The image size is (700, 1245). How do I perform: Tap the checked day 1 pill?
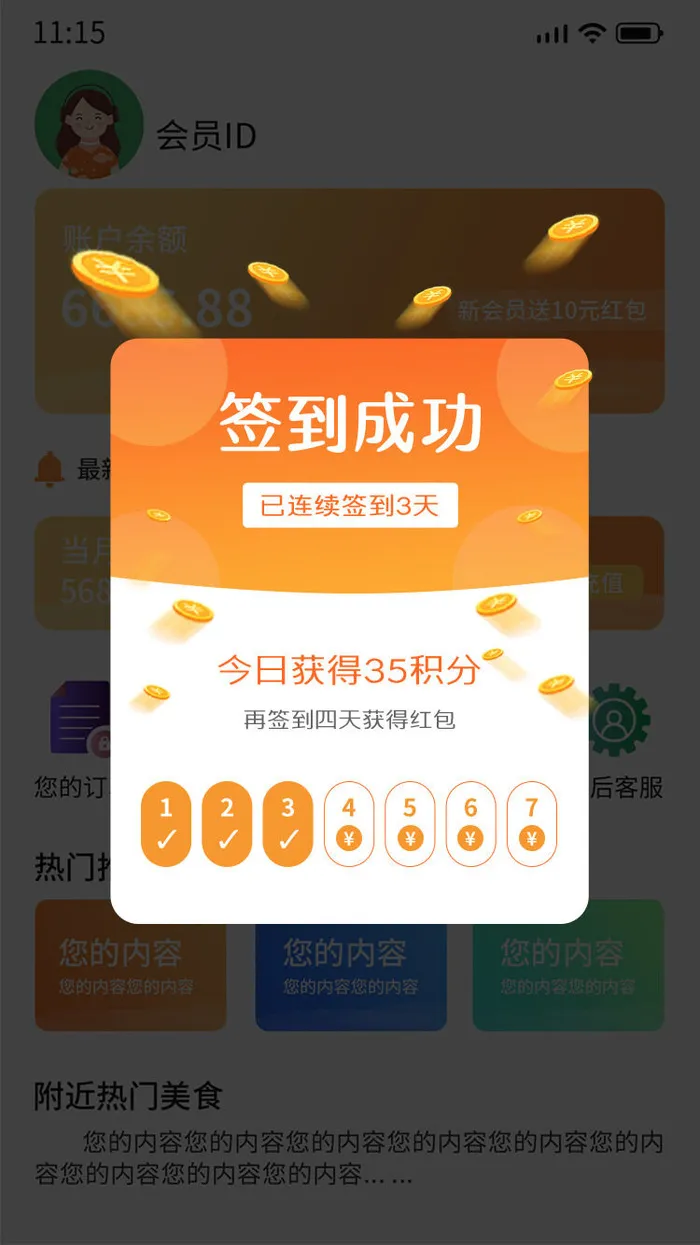pyautogui.click(x=166, y=823)
